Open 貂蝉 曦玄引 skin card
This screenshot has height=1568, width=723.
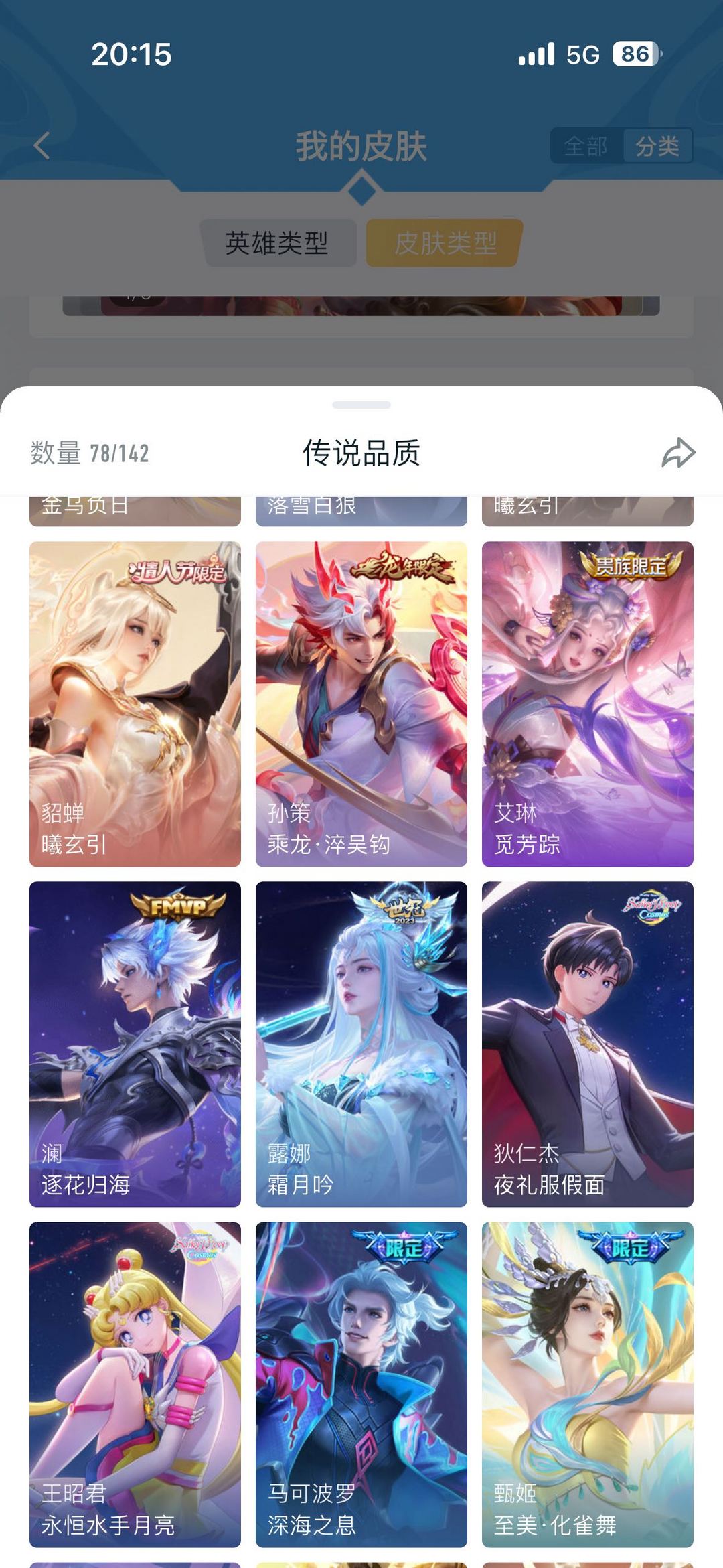(135, 703)
